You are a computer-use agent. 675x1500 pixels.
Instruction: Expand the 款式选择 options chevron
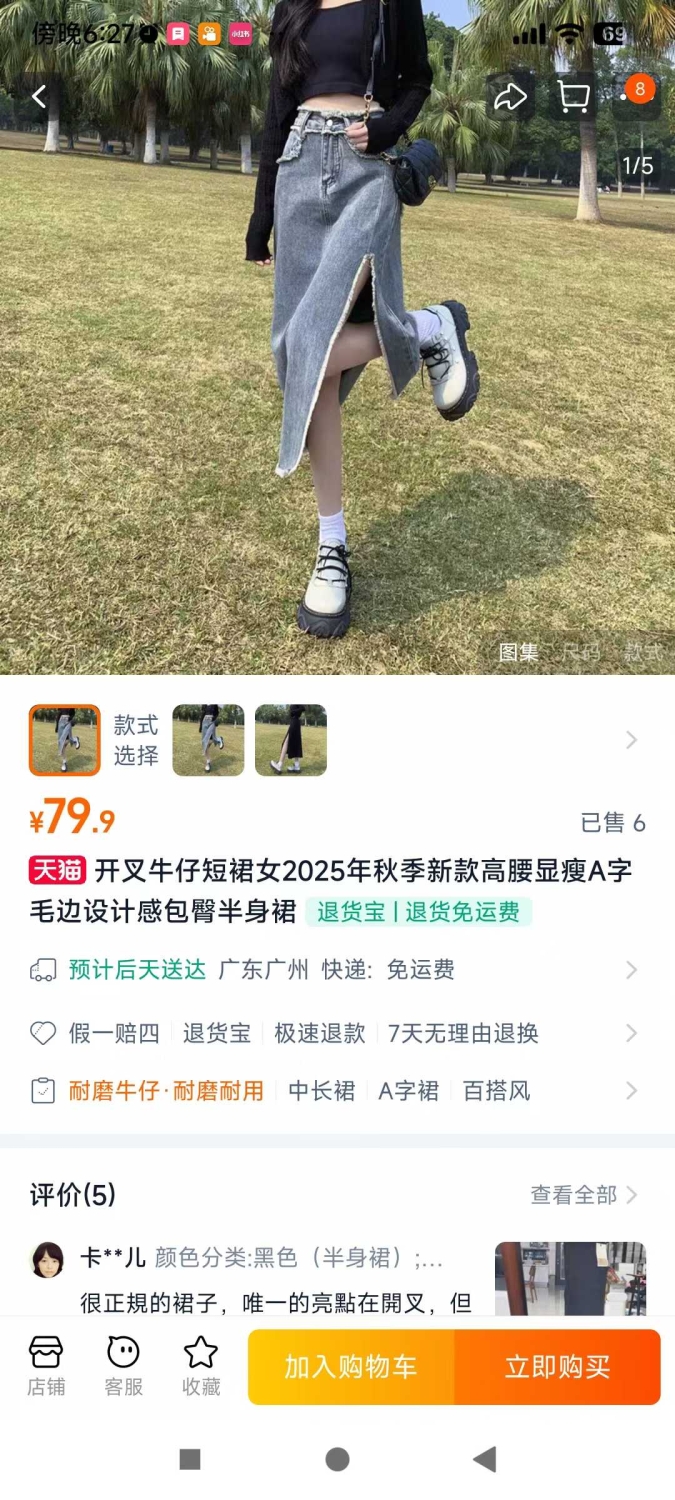point(631,740)
